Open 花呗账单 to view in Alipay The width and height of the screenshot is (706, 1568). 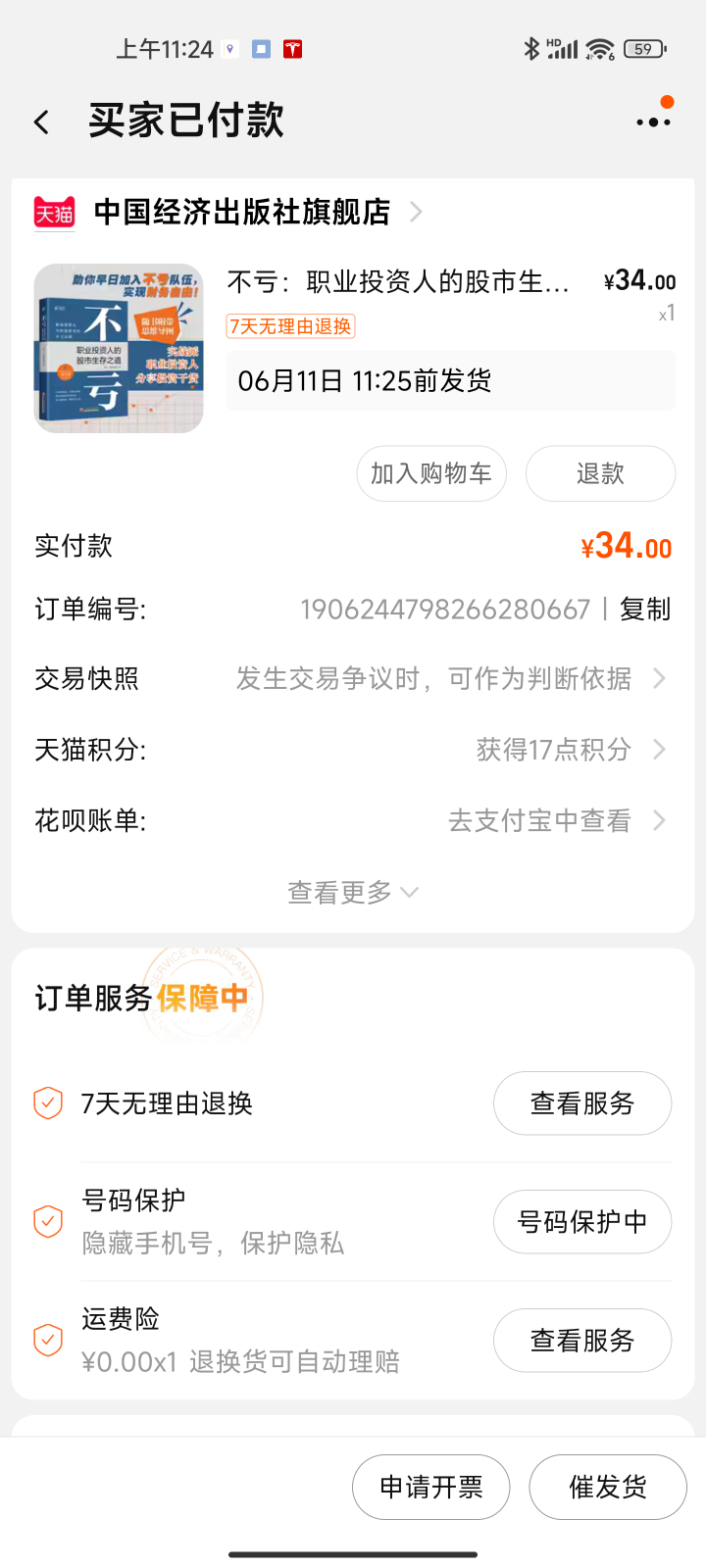pyautogui.click(x=353, y=821)
